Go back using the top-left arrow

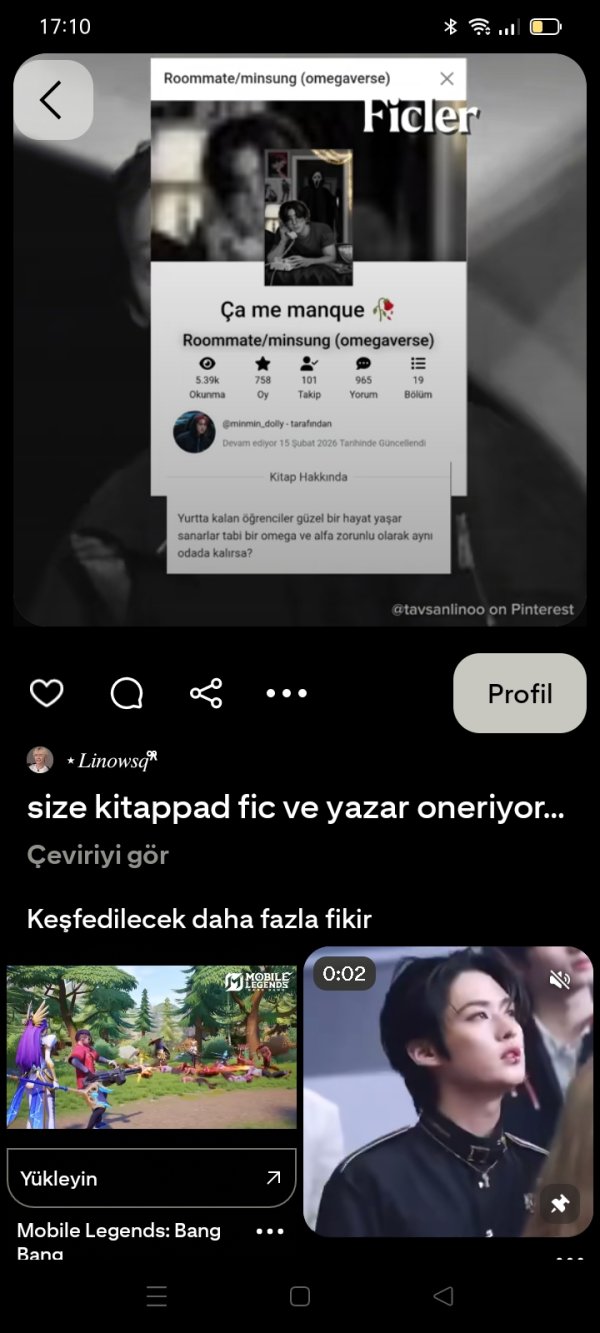(x=52, y=100)
